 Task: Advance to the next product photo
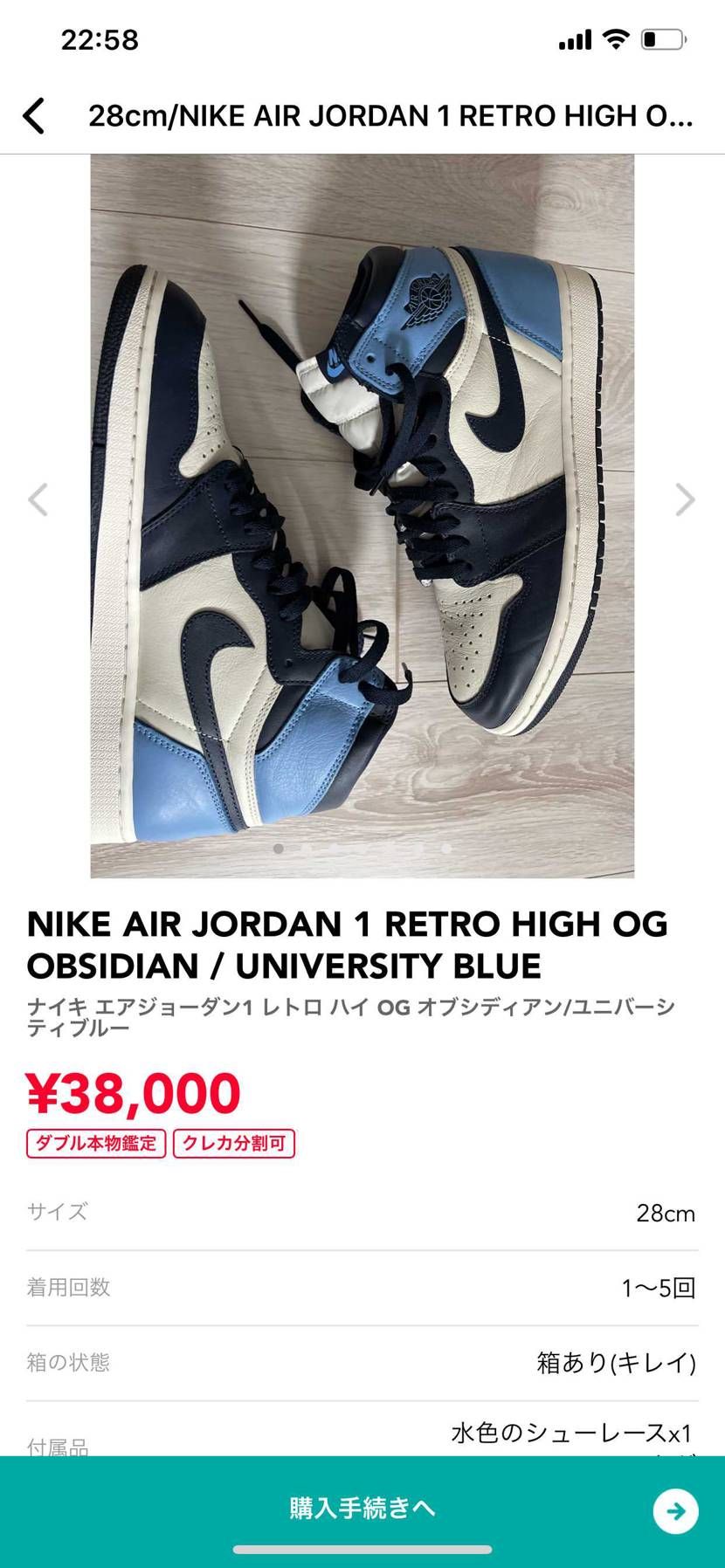(687, 500)
